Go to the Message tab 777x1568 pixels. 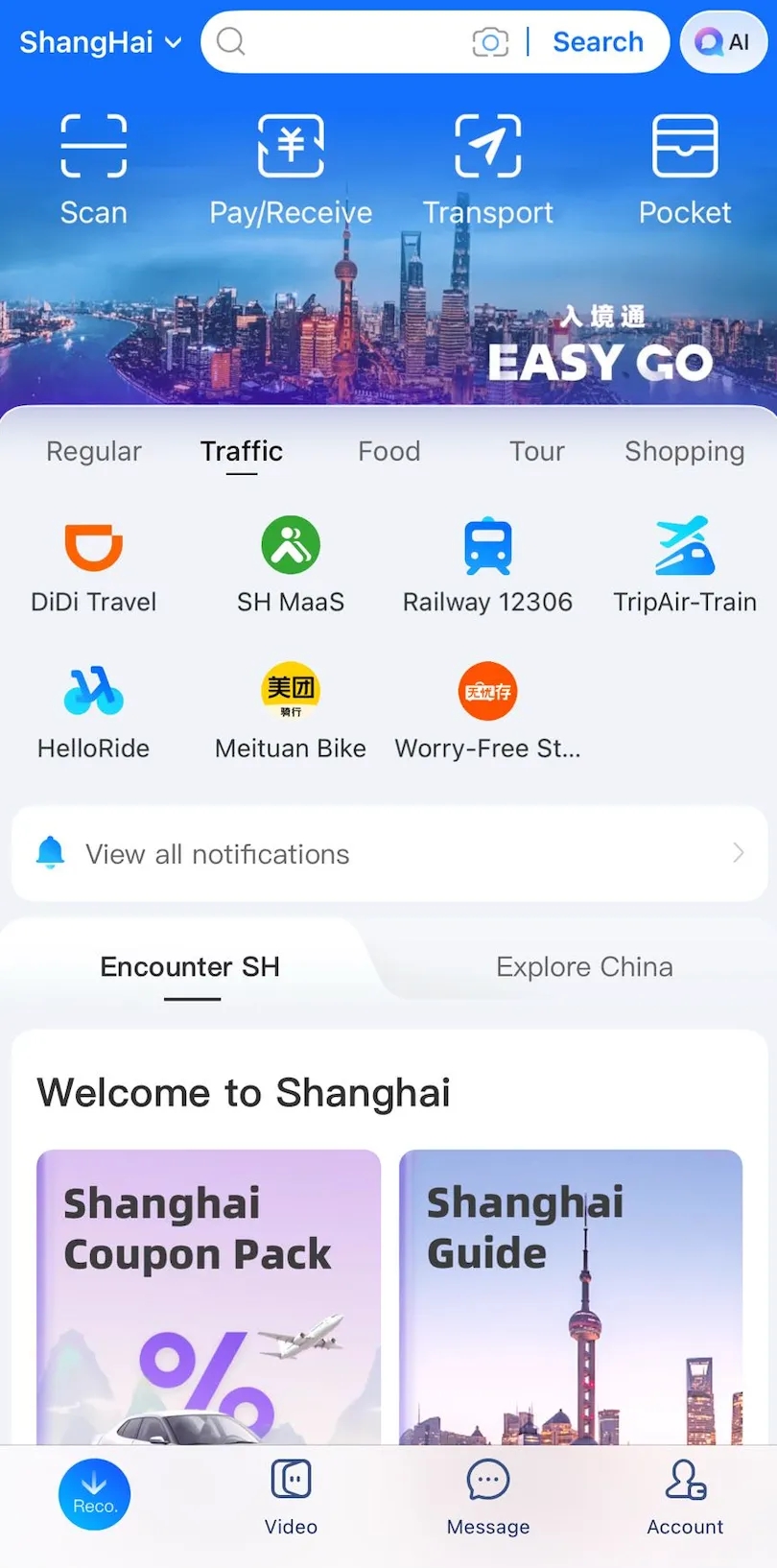click(x=488, y=1499)
